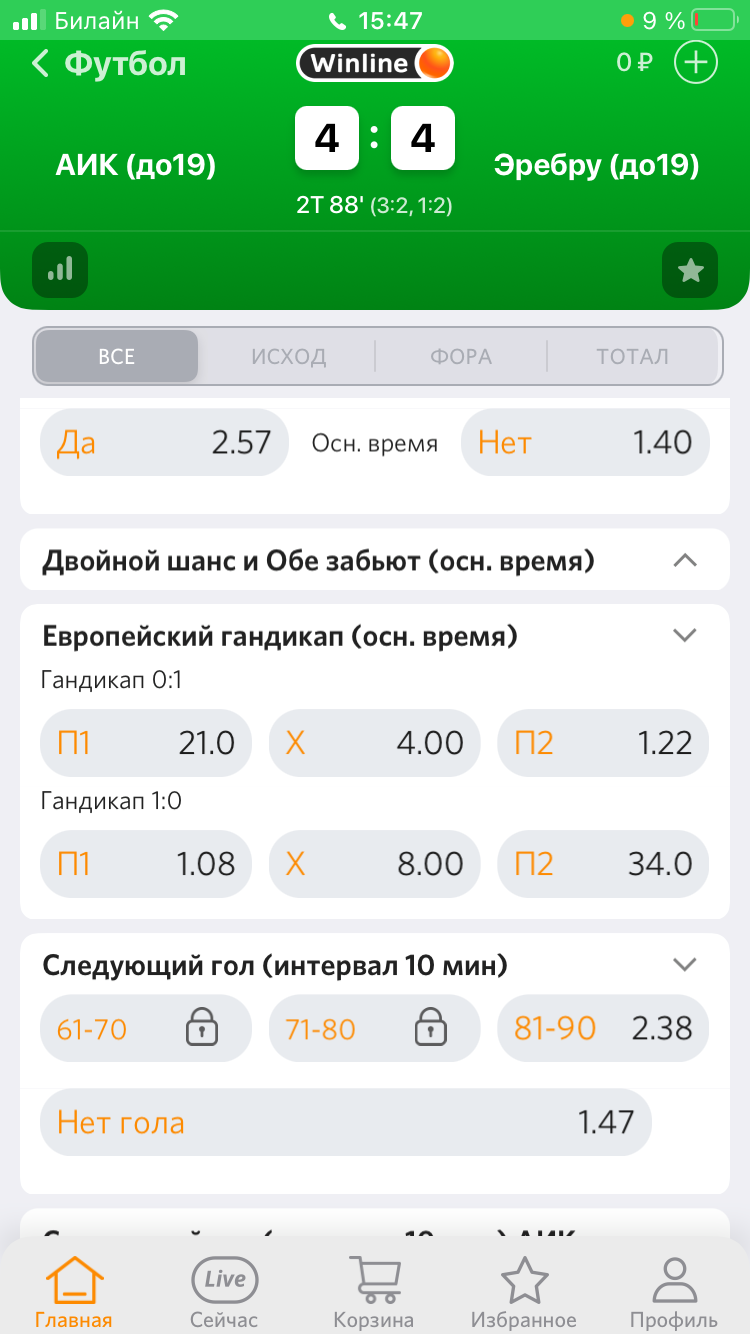Open the match statistics chart icon

coord(60,269)
